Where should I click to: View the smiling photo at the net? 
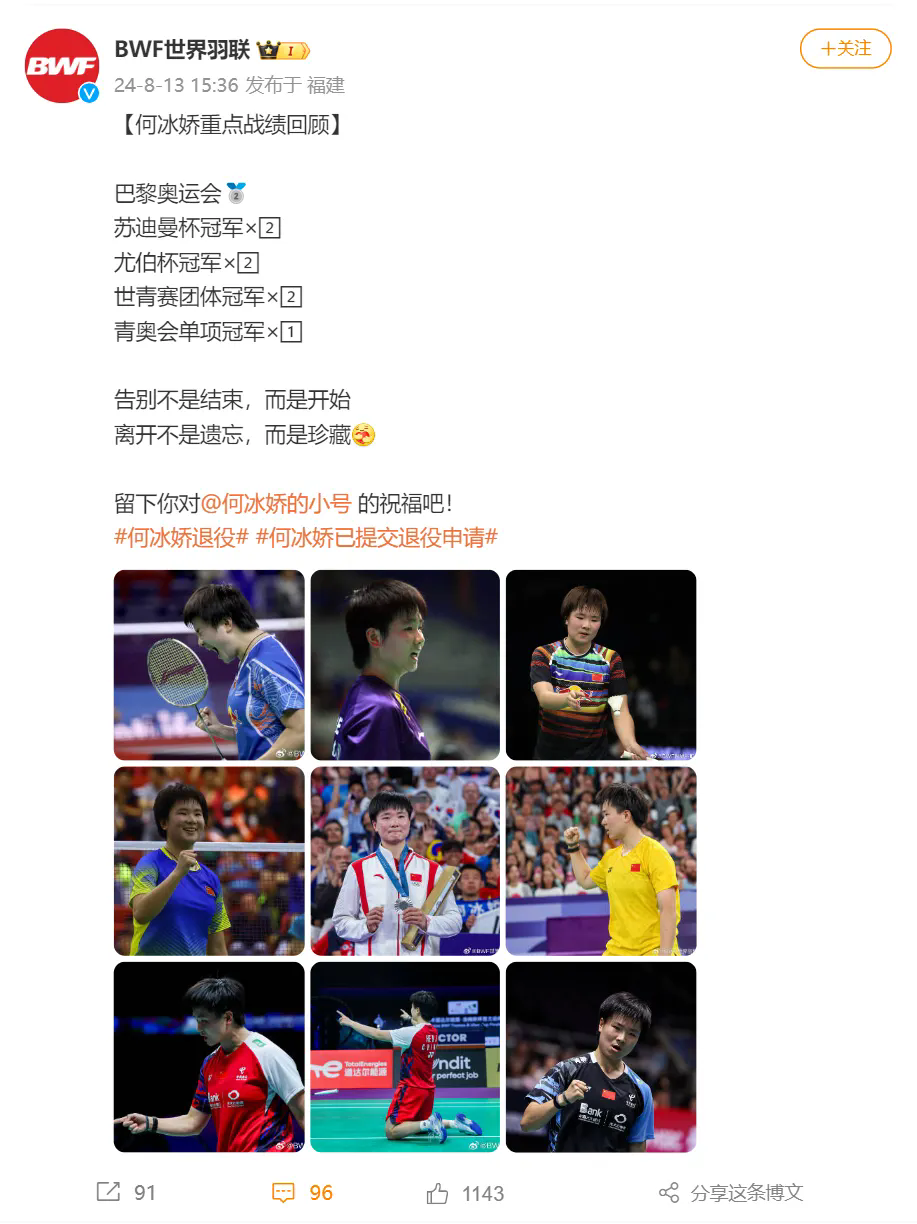pos(209,861)
